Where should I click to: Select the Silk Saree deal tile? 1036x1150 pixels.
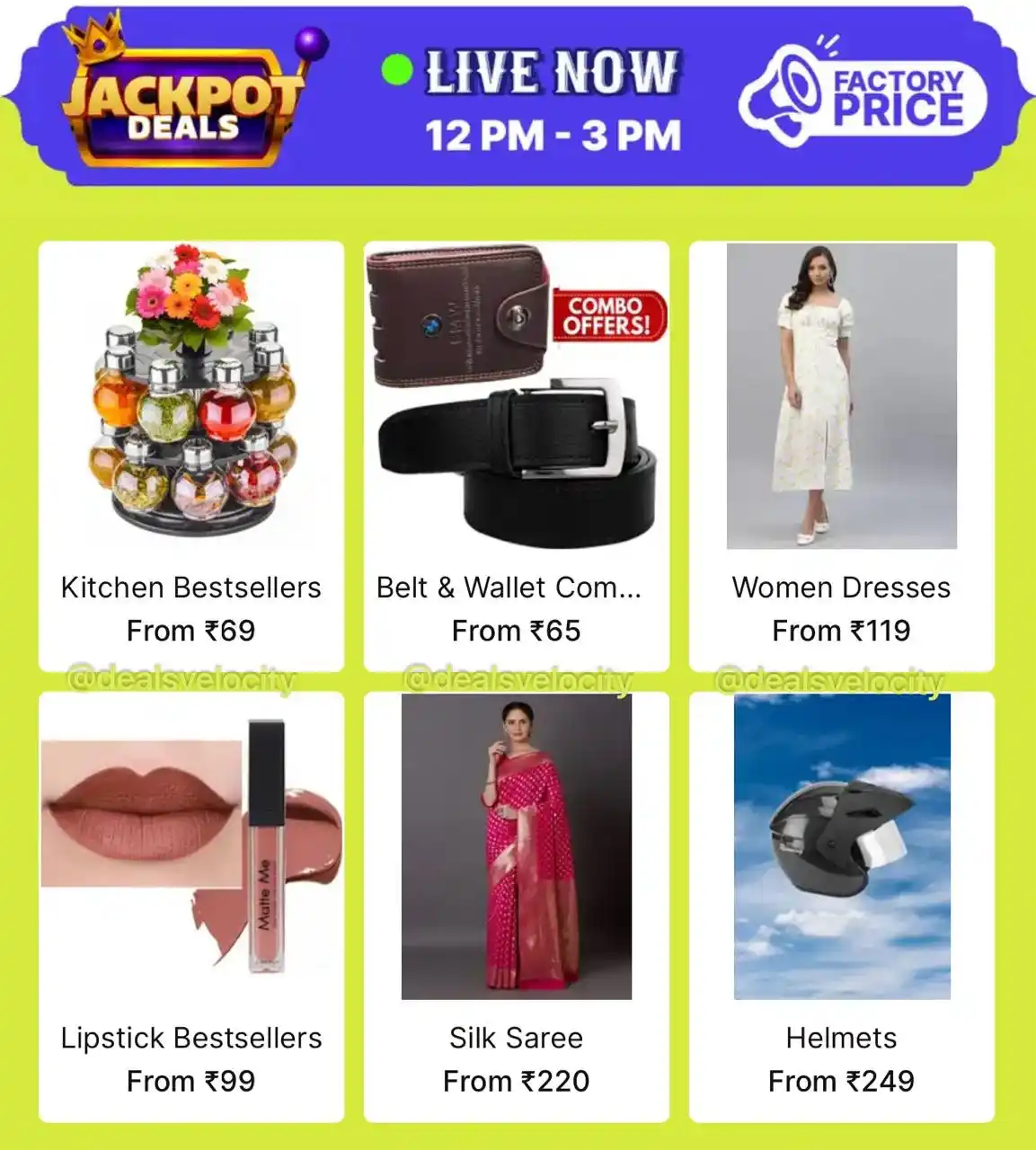(x=516, y=906)
